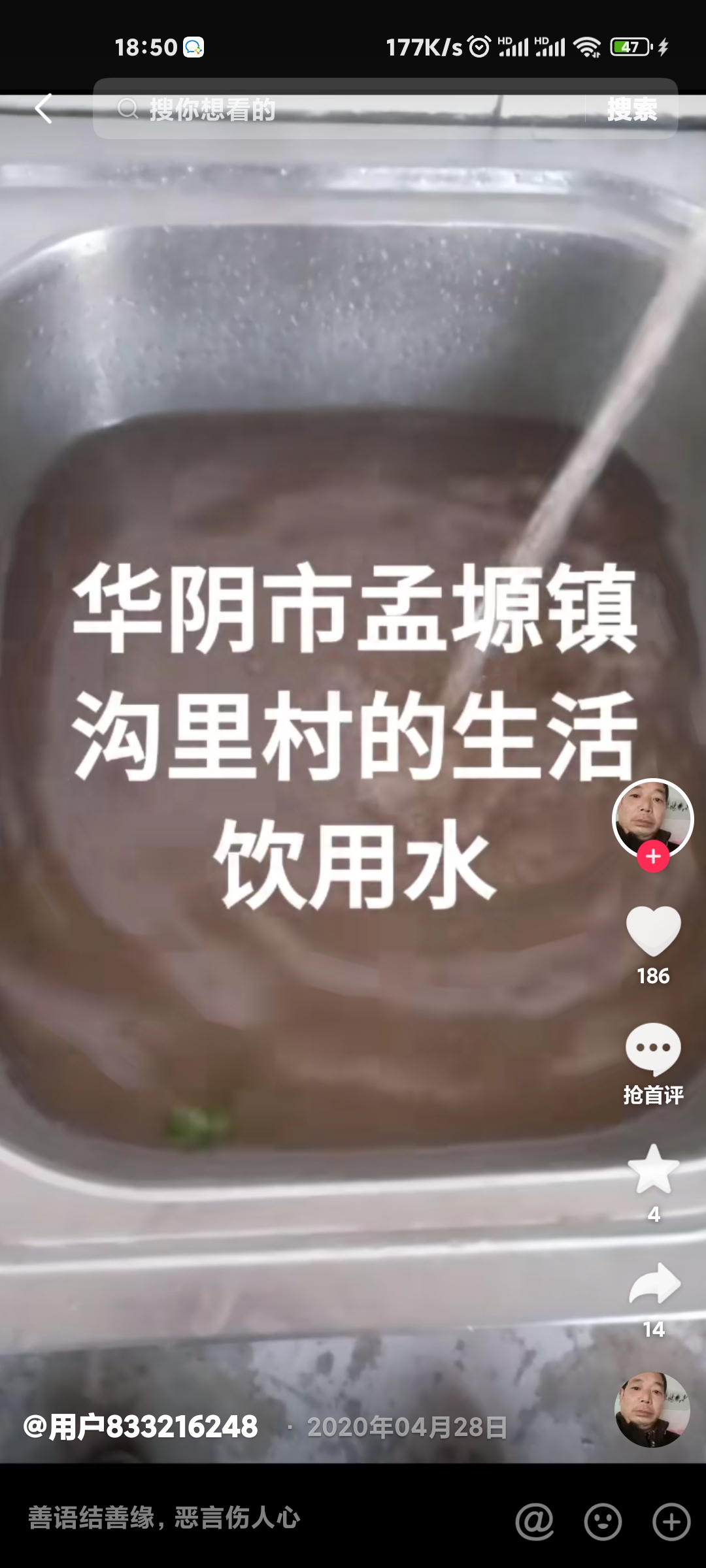This screenshot has height=1568, width=706.
Task: Open the spinning music avatar disc
Action: (x=652, y=1409)
